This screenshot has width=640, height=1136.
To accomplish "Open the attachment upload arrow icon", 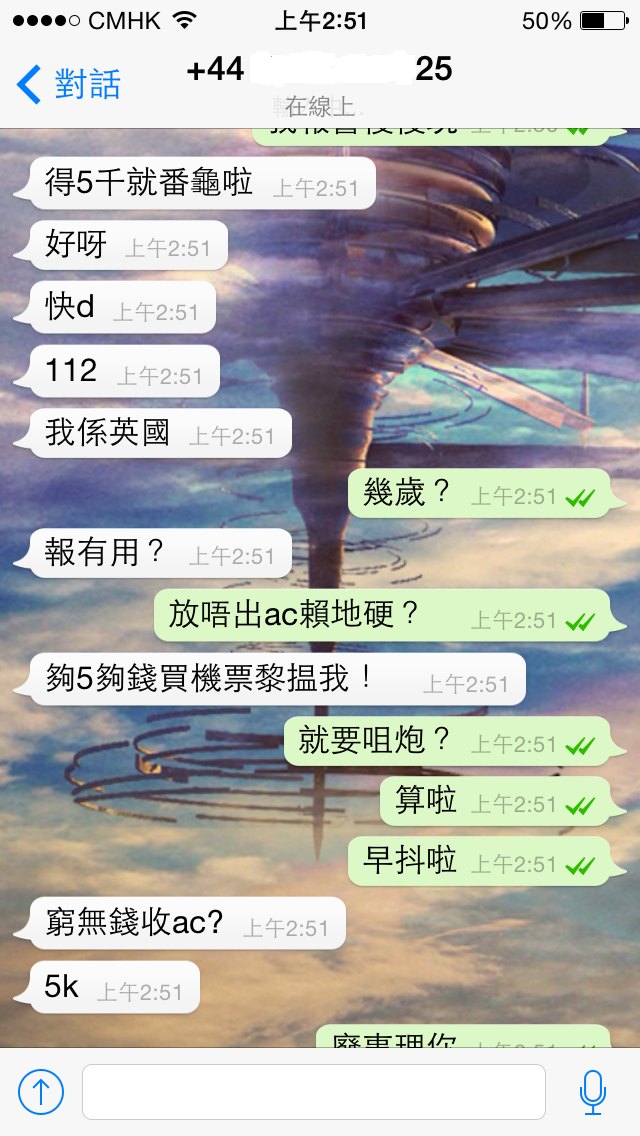I will point(41,1092).
